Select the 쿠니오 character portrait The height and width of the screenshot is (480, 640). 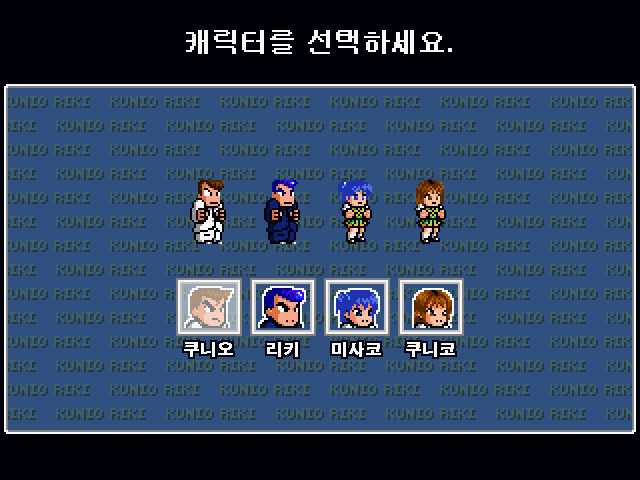(208, 306)
